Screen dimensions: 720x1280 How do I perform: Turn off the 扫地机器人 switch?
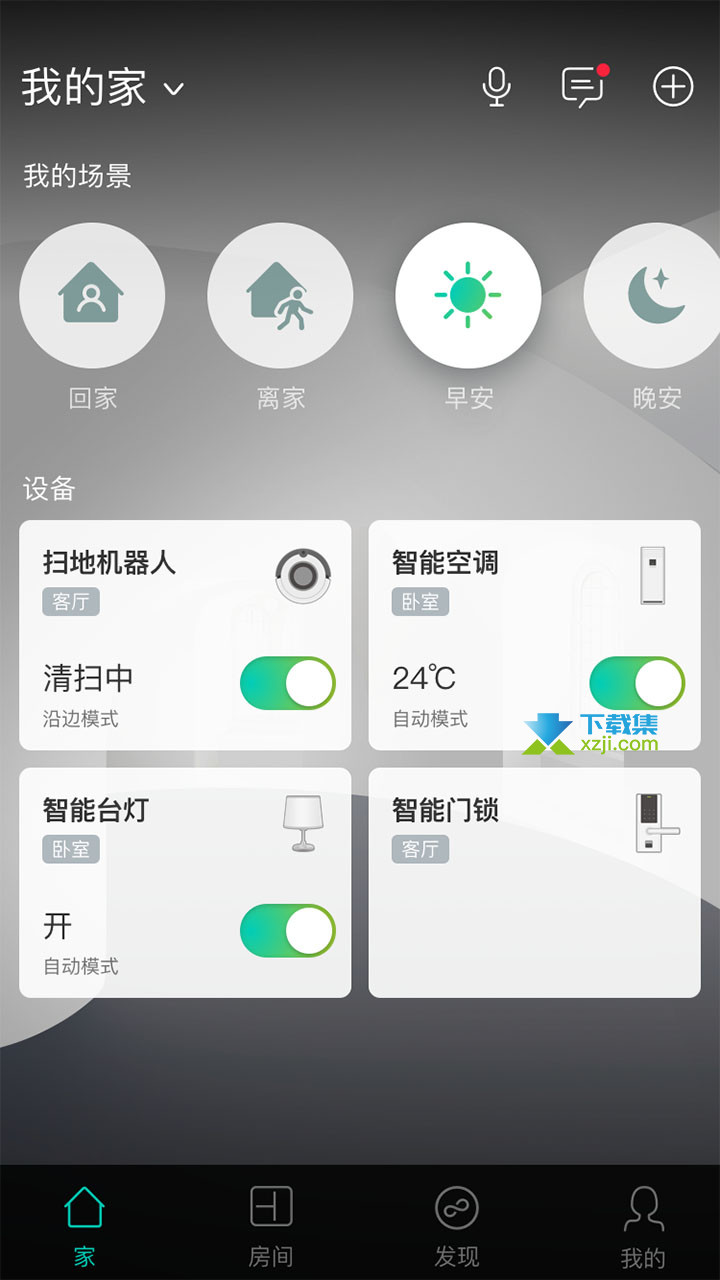pos(288,684)
